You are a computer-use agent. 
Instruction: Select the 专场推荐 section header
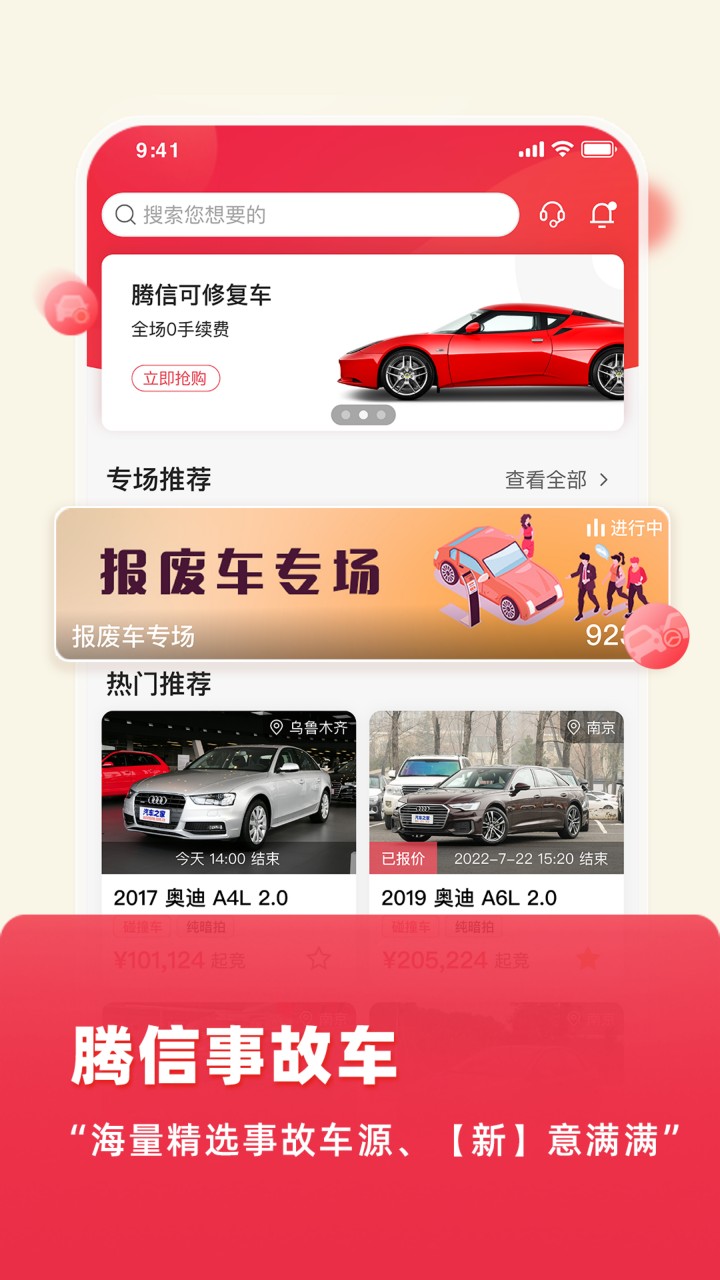pos(158,479)
